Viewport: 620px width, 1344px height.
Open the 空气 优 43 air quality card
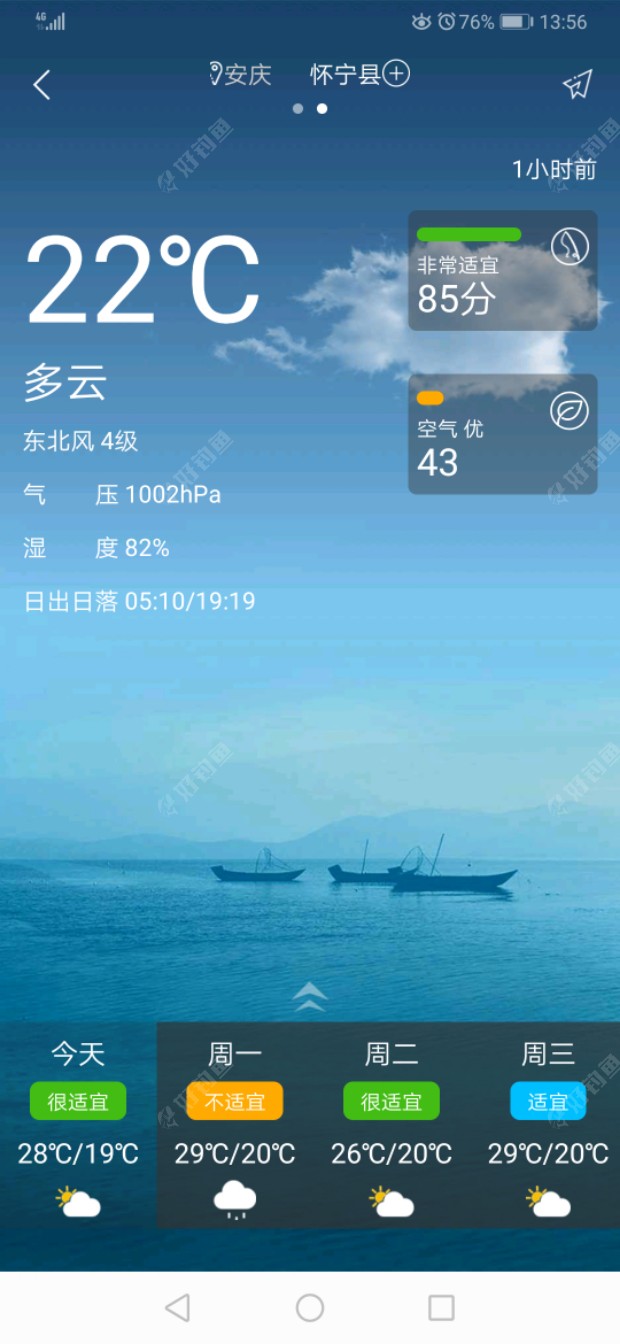point(502,434)
